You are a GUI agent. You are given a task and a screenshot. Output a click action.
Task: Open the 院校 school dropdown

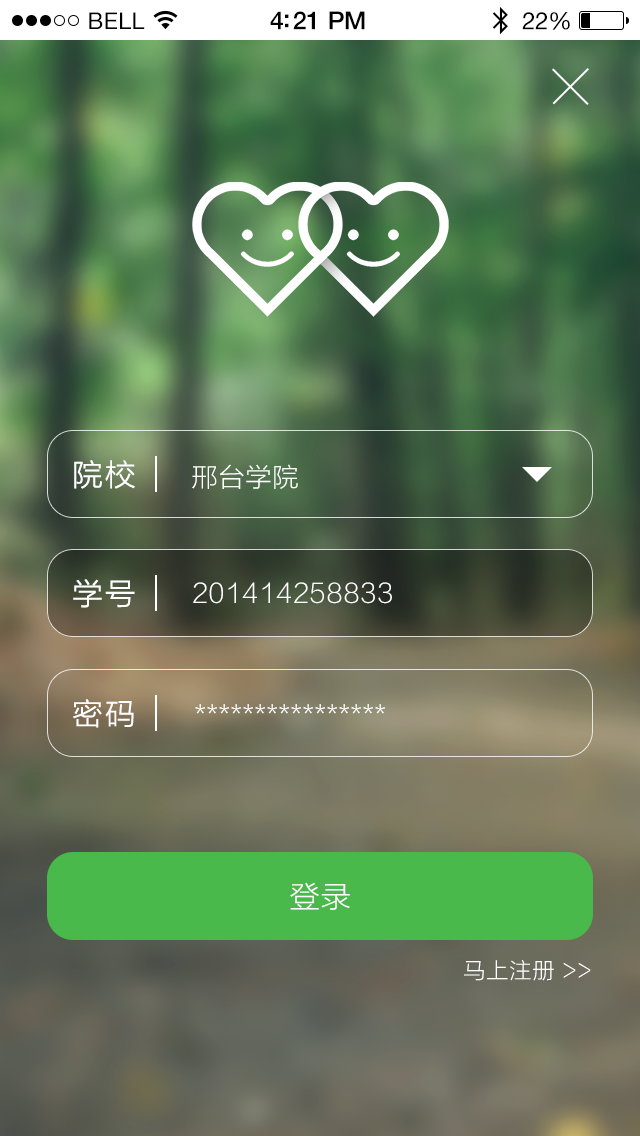536,474
